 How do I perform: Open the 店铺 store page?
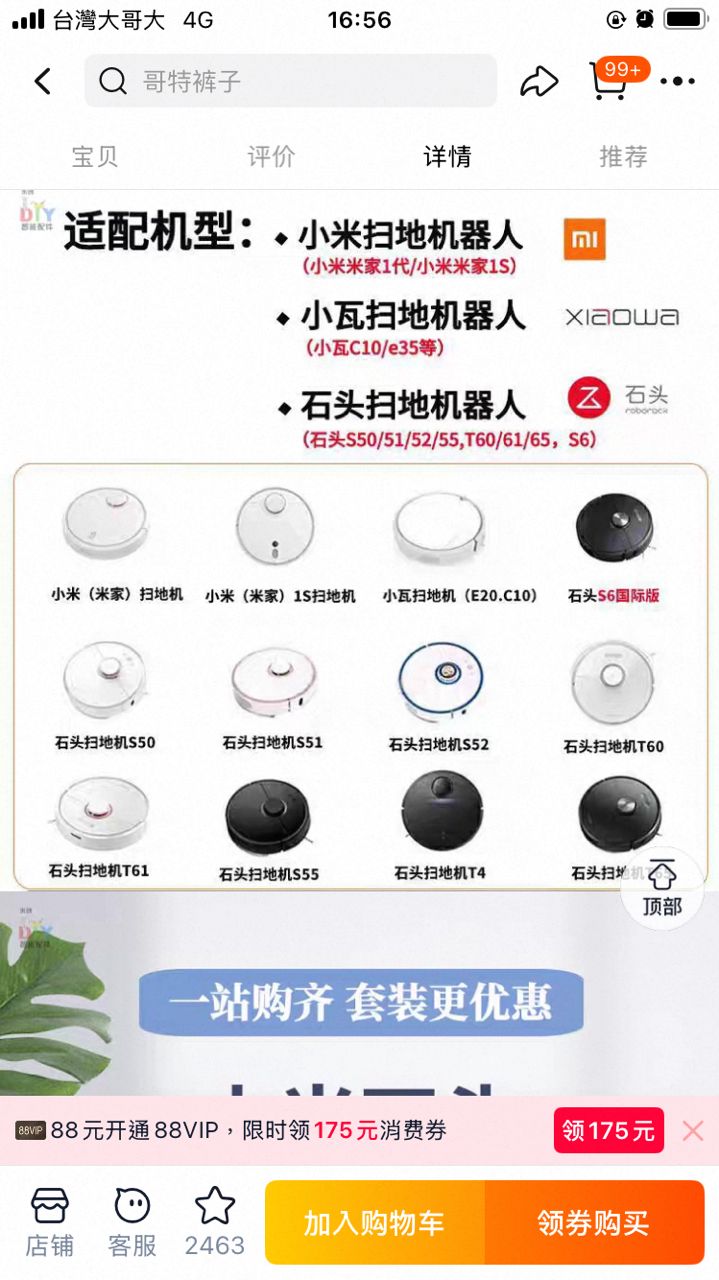click(49, 1221)
